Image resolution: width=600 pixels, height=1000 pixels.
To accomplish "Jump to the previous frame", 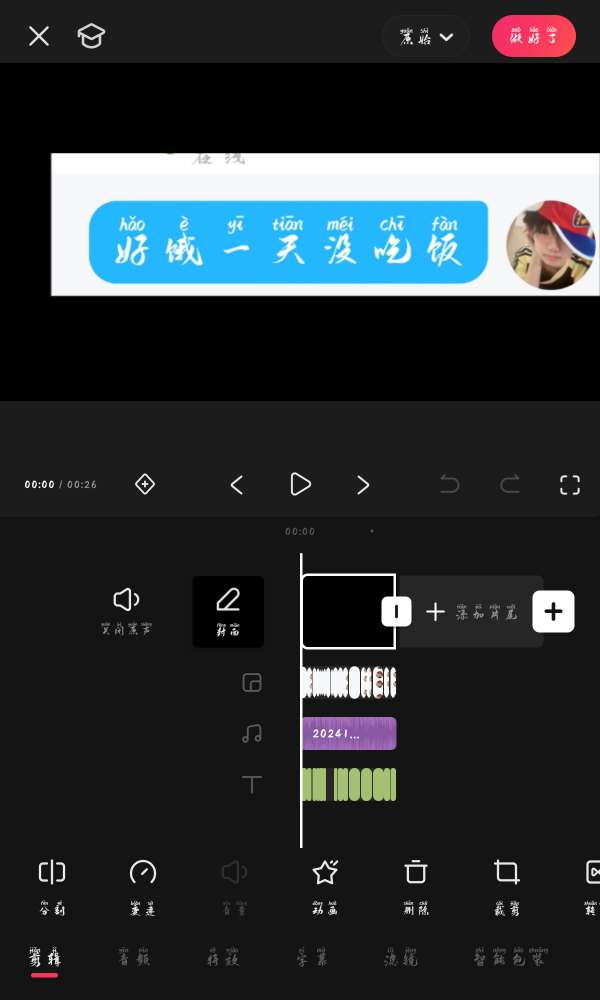I will tap(237, 485).
